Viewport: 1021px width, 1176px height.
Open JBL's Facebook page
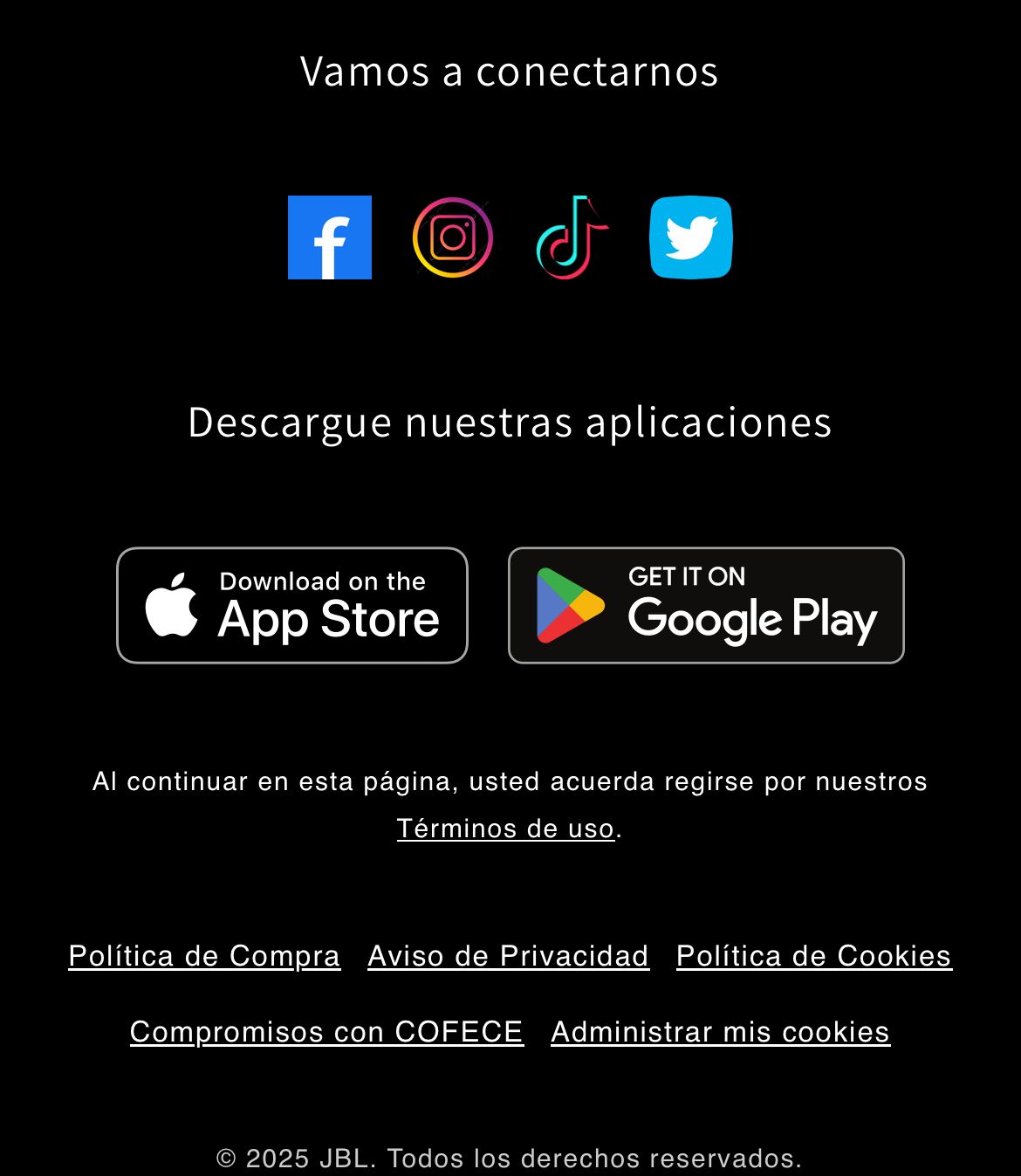click(x=330, y=237)
